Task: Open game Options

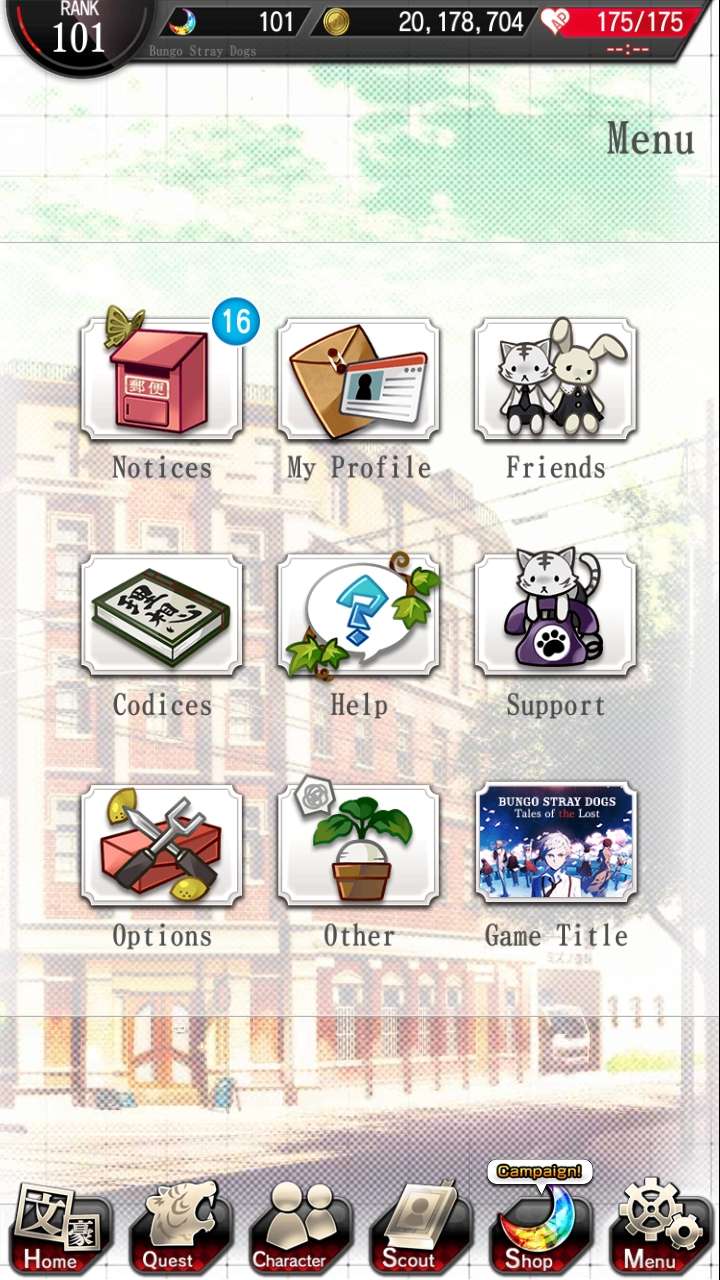Action: [x=161, y=845]
